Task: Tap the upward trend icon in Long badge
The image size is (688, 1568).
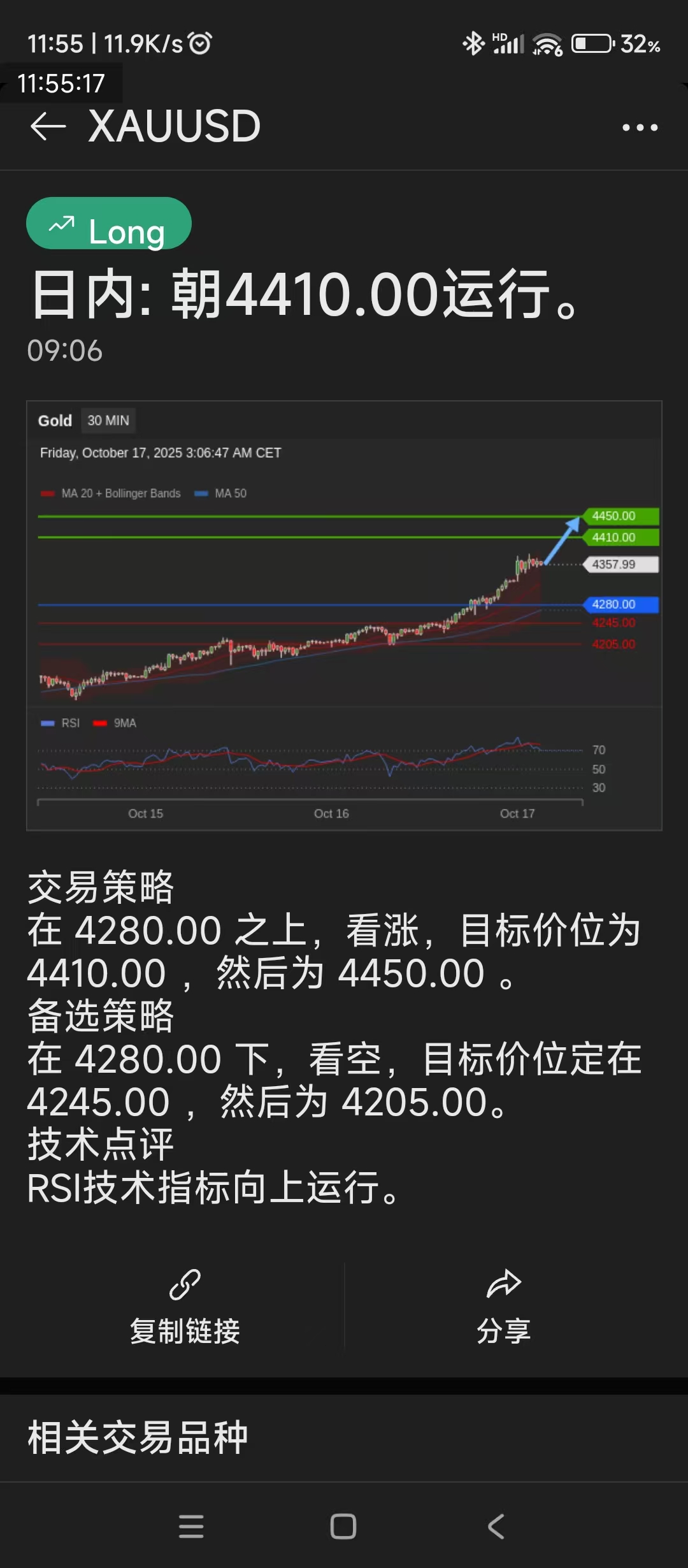Action: [61, 224]
